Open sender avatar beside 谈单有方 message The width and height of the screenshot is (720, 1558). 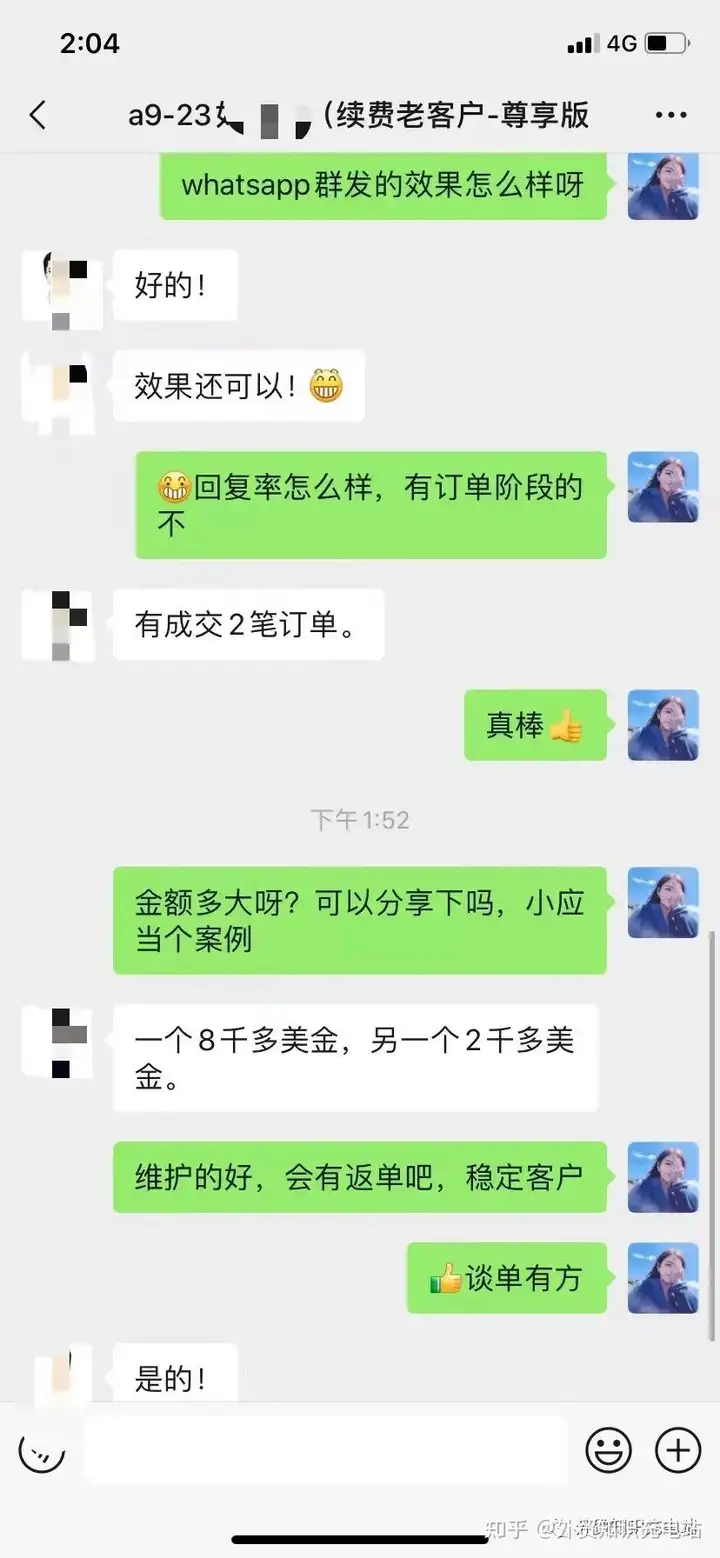[662, 1277]
